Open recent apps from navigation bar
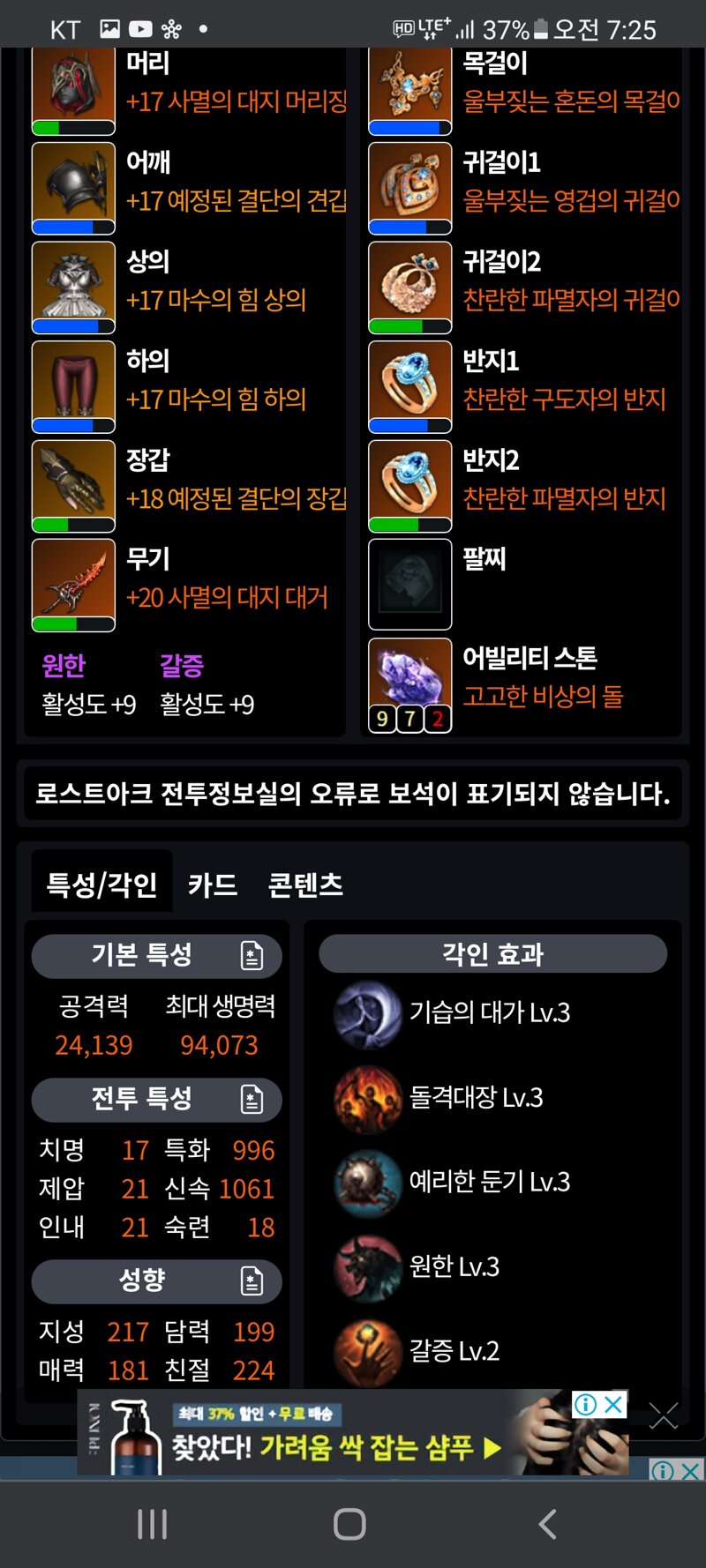The width and height of the screenshot is (706, 1568). coord(153,1524)
